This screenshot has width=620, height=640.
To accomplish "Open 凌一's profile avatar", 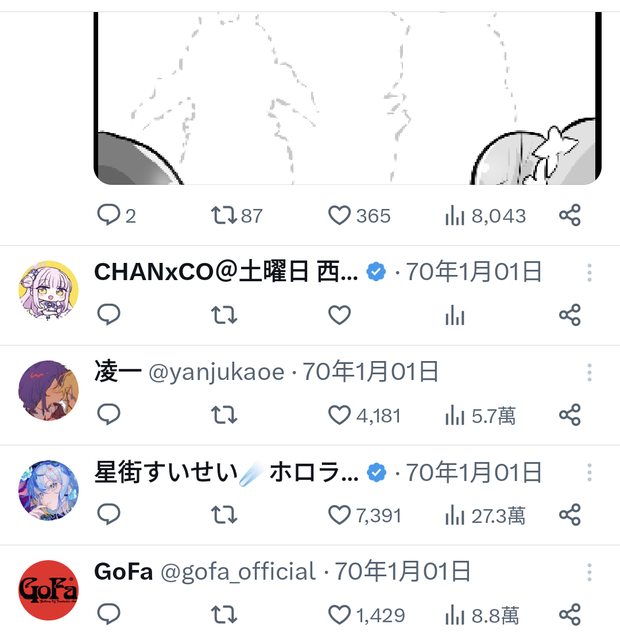I will (48, 390).
